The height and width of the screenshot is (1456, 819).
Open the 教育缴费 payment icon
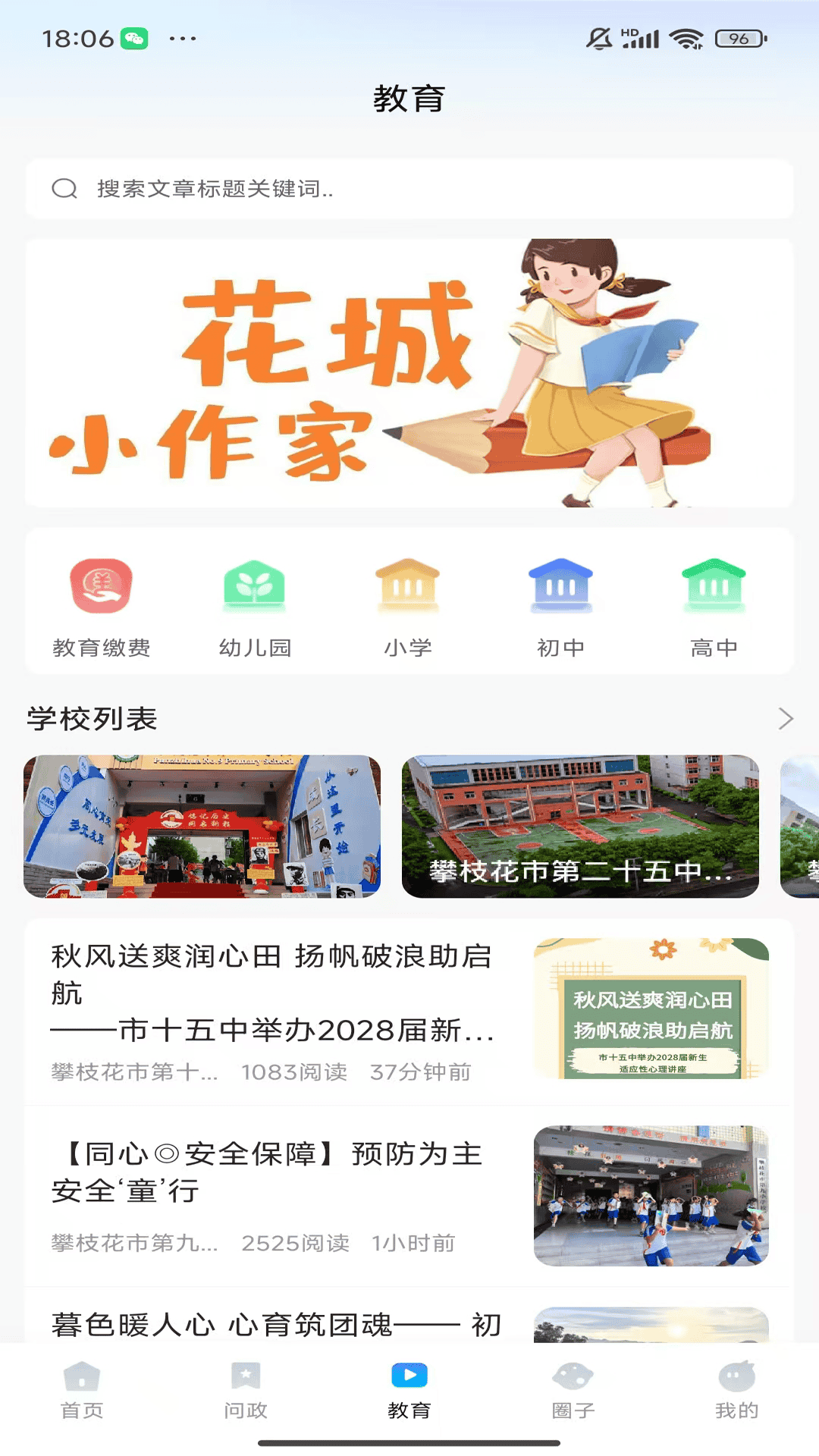tap(101, 585)
